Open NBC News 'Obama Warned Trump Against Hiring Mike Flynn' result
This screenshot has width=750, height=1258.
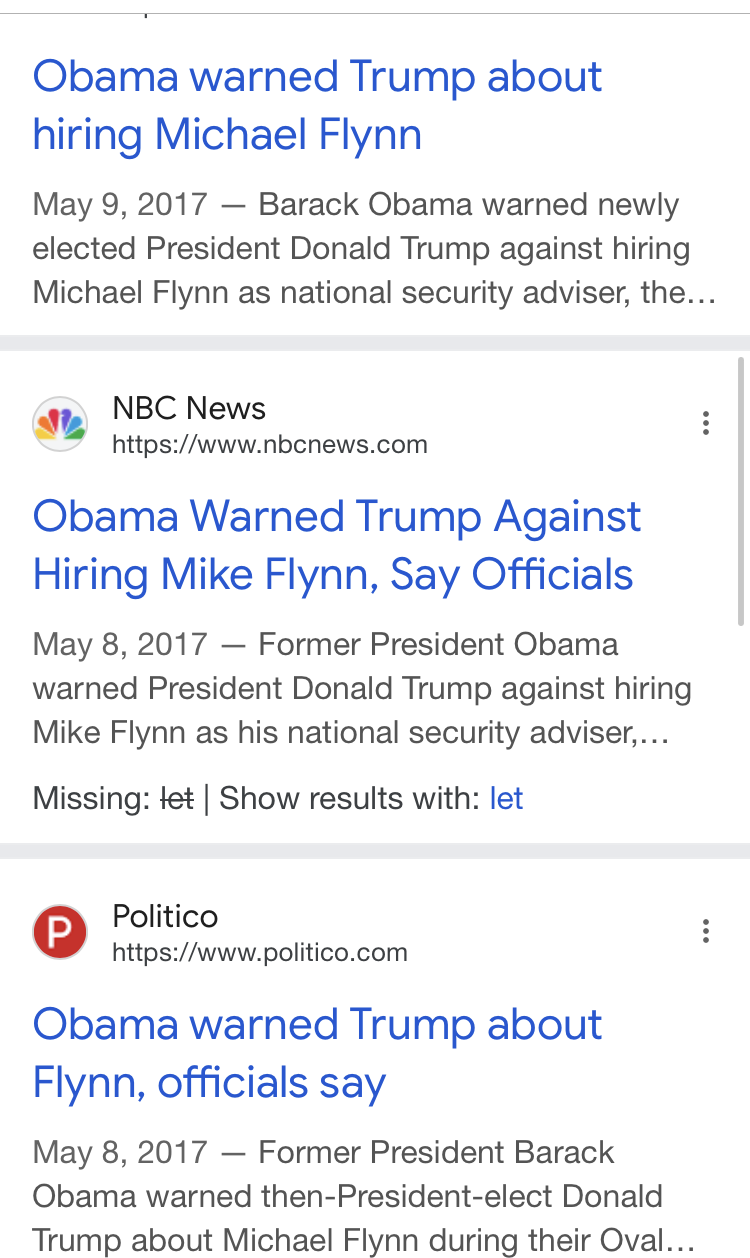point(337,546)
